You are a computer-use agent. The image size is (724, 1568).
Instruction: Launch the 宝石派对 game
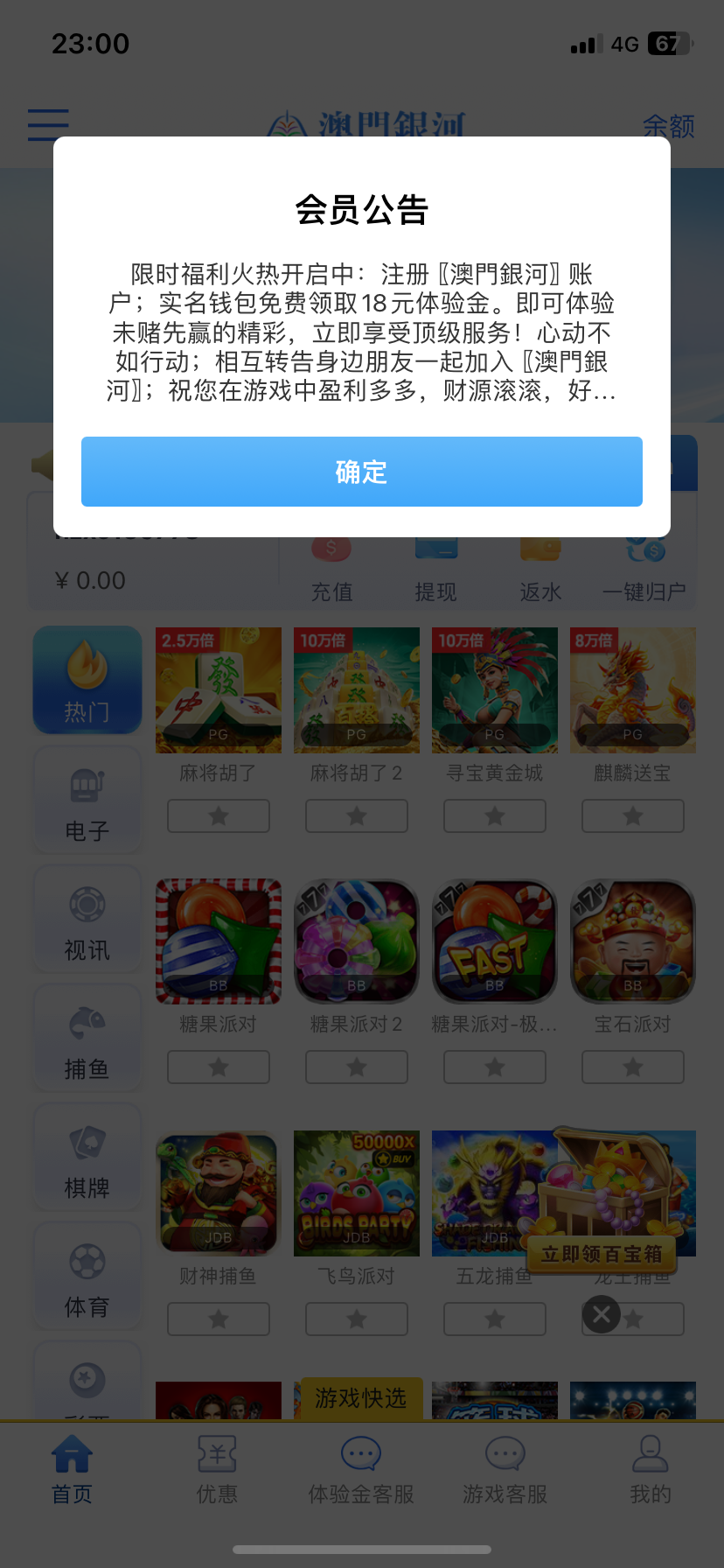pyautogui.click(x=633, y=941)
